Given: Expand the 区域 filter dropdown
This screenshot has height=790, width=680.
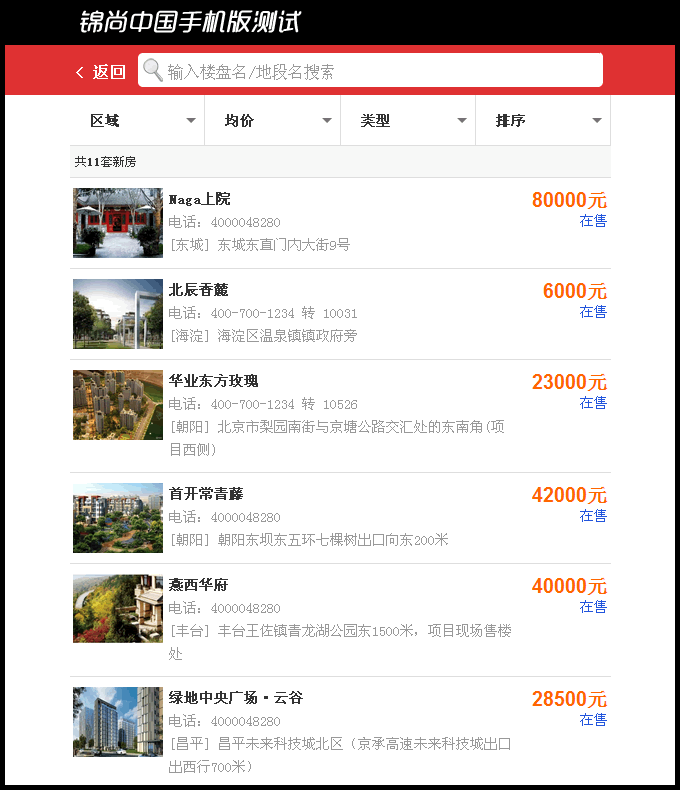Looking at the screenshot, I should (137, 121).
